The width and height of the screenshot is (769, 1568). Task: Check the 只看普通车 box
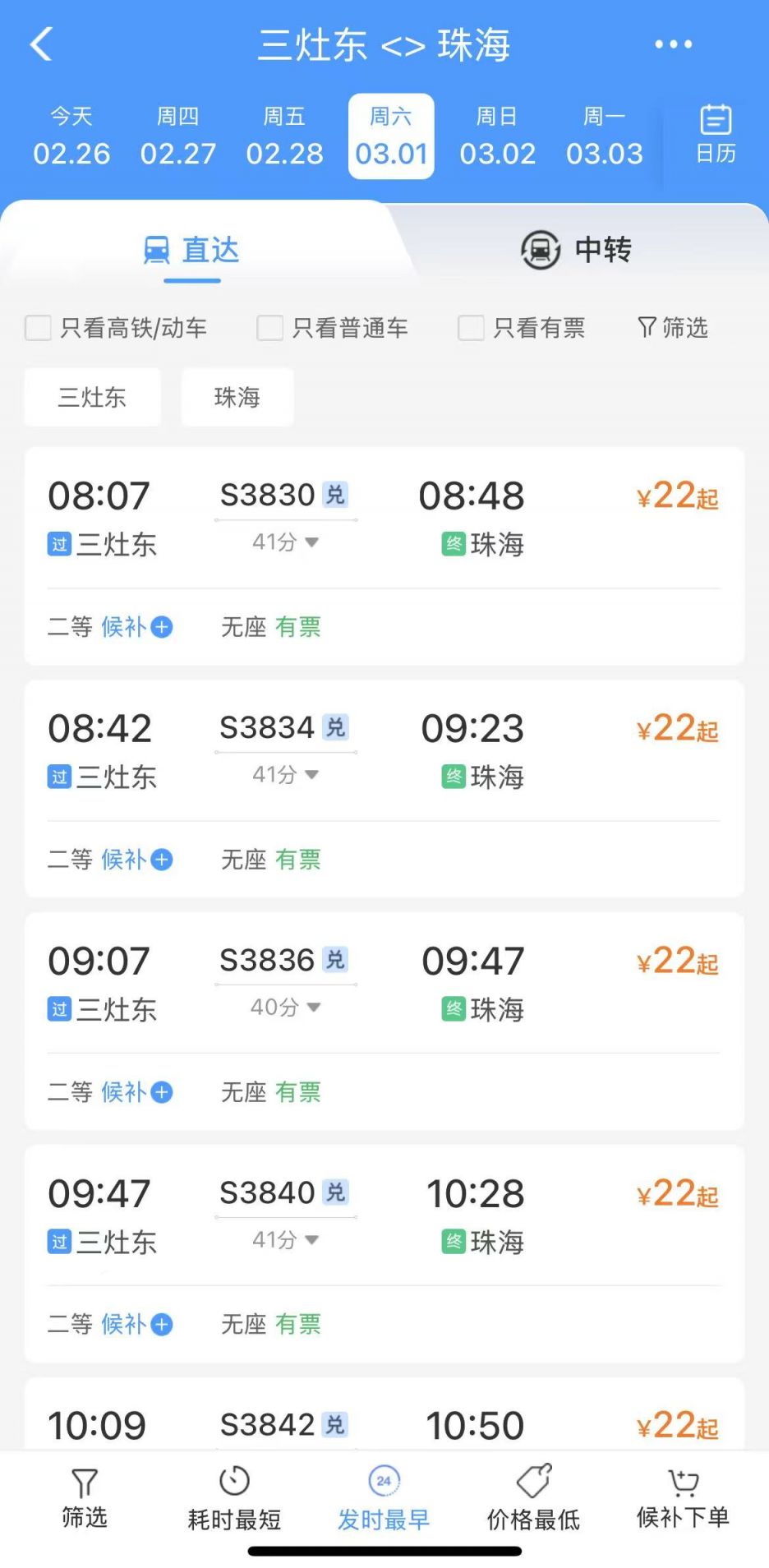[x=270, y=328]
